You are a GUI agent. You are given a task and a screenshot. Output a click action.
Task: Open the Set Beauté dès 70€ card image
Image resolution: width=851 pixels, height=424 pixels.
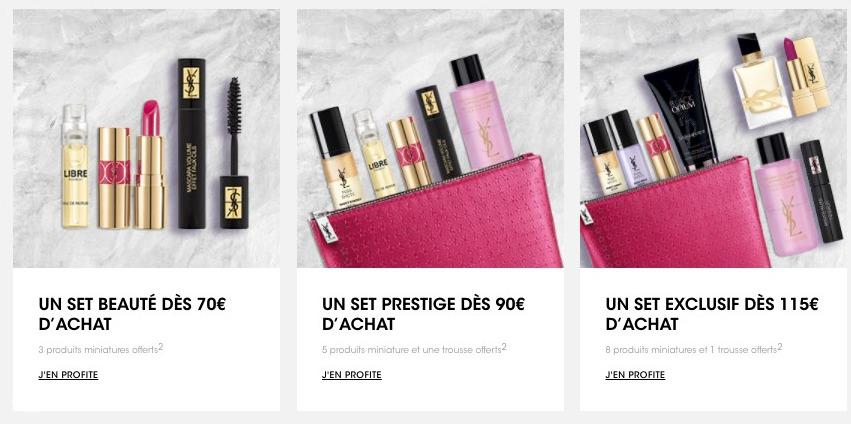click(146, 138)
